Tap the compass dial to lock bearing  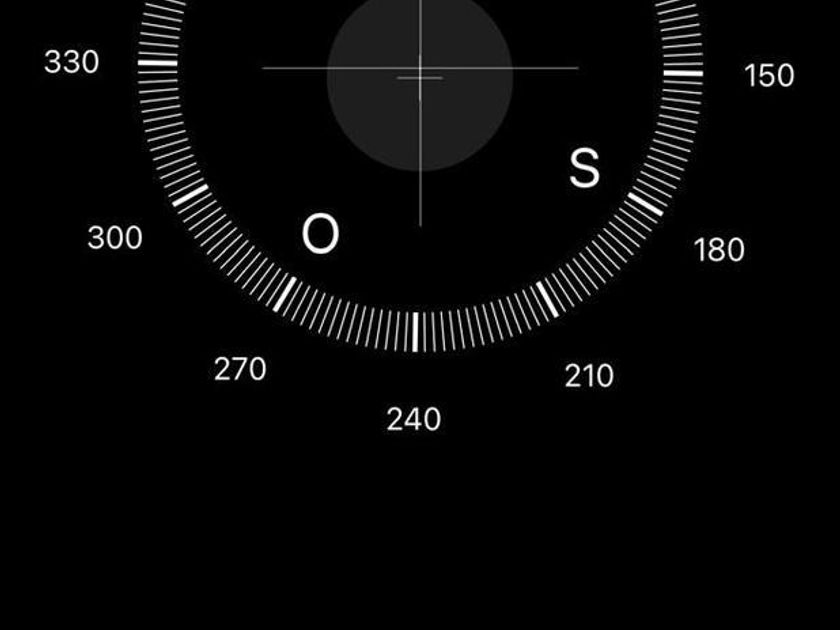pos(420,176)
